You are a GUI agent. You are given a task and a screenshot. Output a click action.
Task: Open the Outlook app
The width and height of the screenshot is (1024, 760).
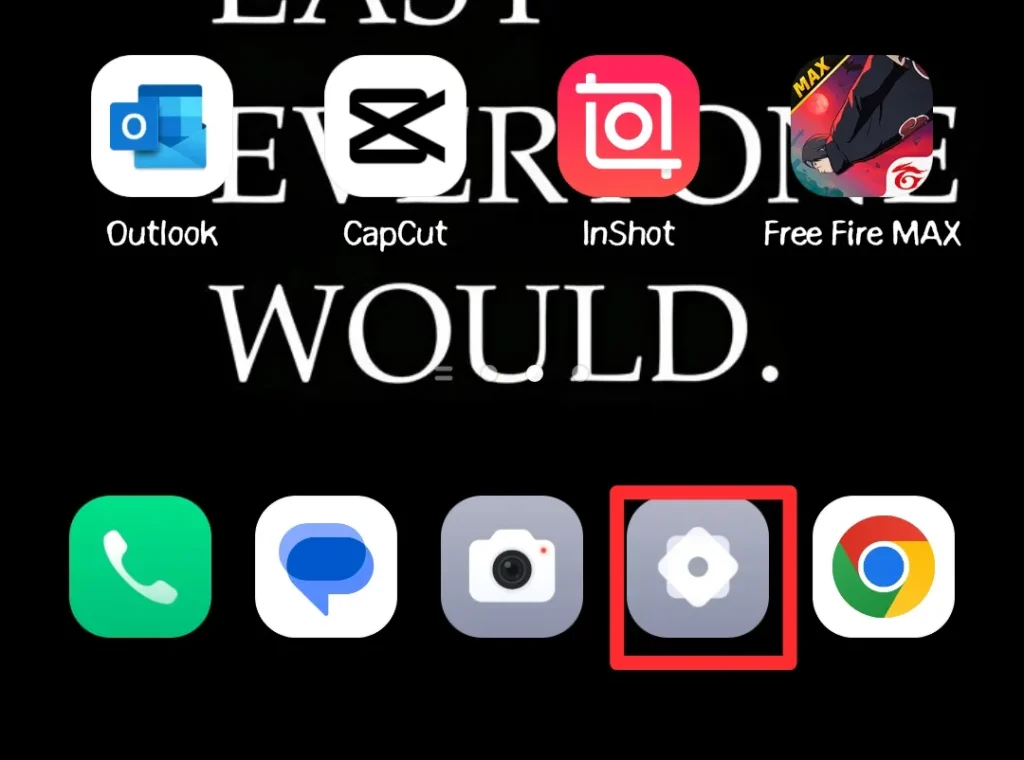(161, 126)
